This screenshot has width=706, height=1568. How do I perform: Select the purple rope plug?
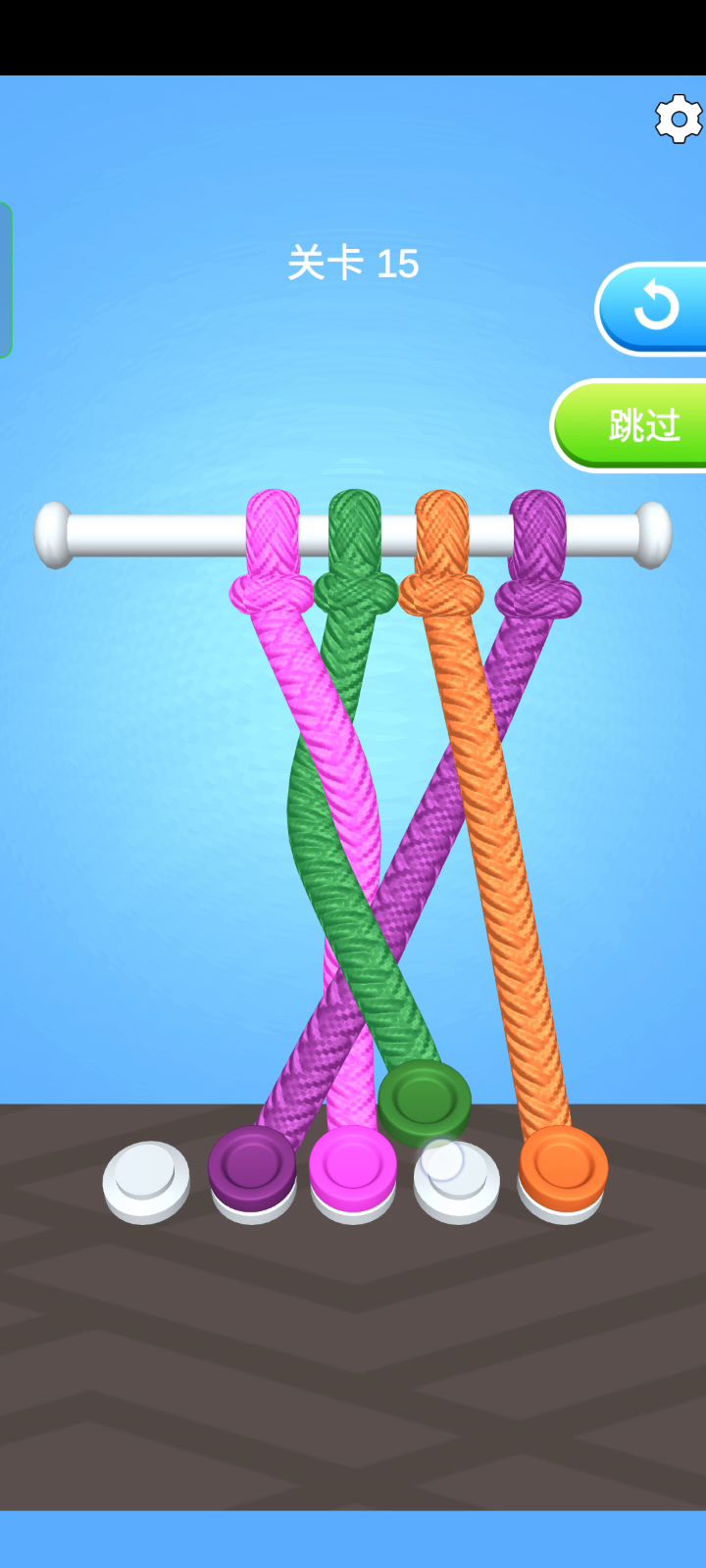251,1163
